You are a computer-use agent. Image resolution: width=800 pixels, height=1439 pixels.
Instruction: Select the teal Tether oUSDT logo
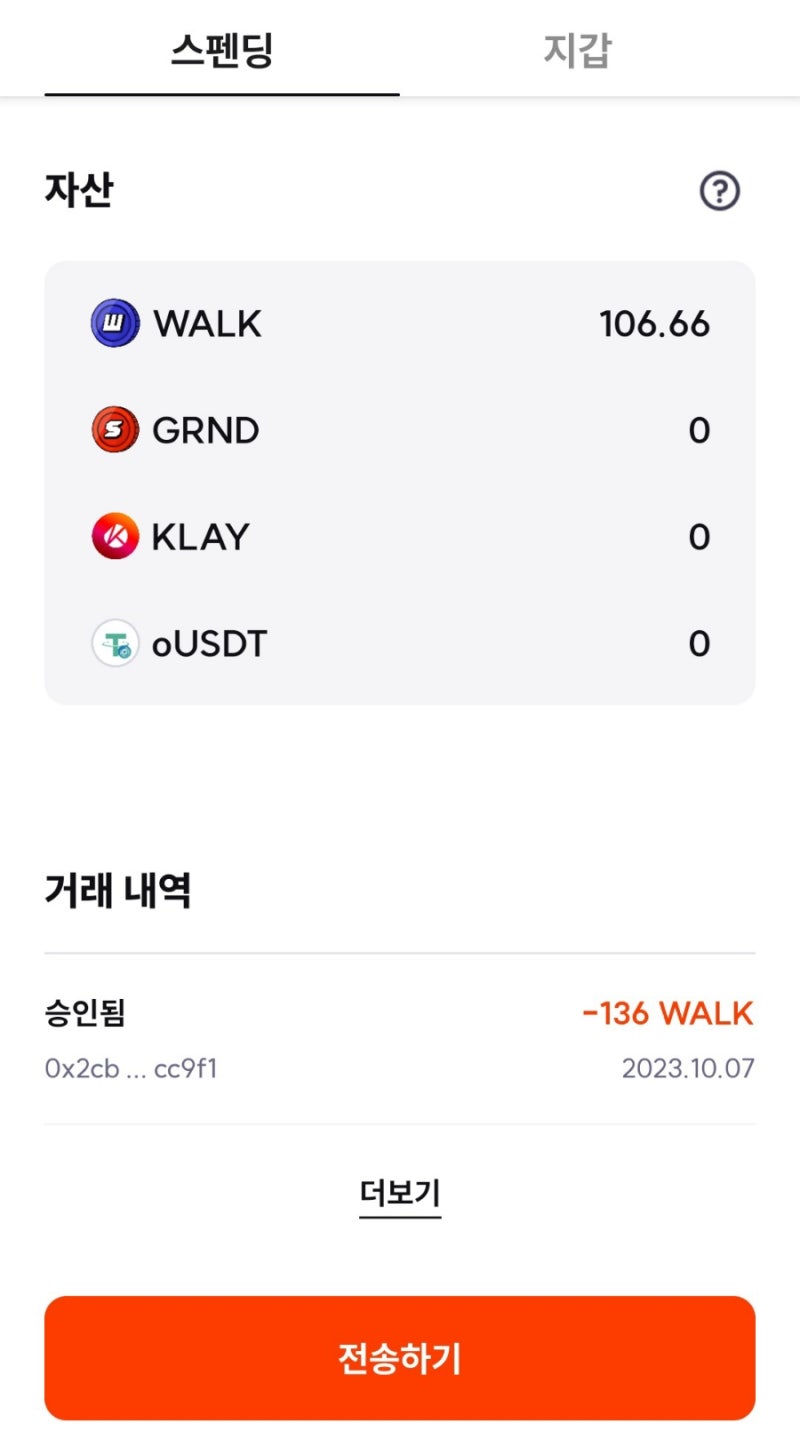coord(113,643)
